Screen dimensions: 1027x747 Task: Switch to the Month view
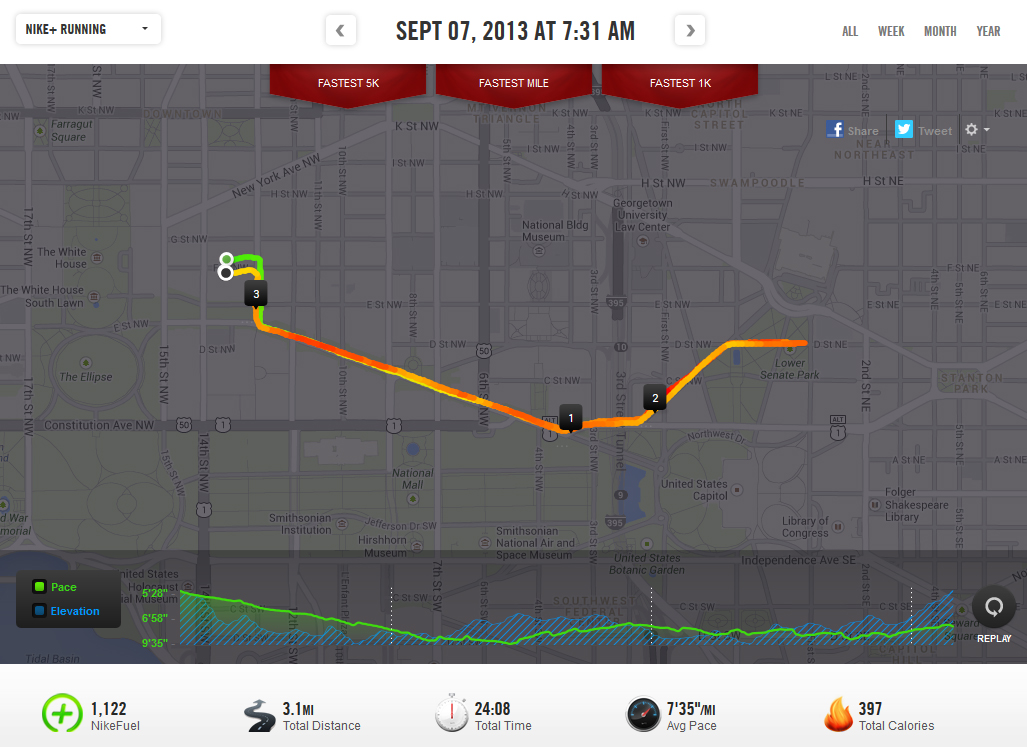[x=939, y=31]
